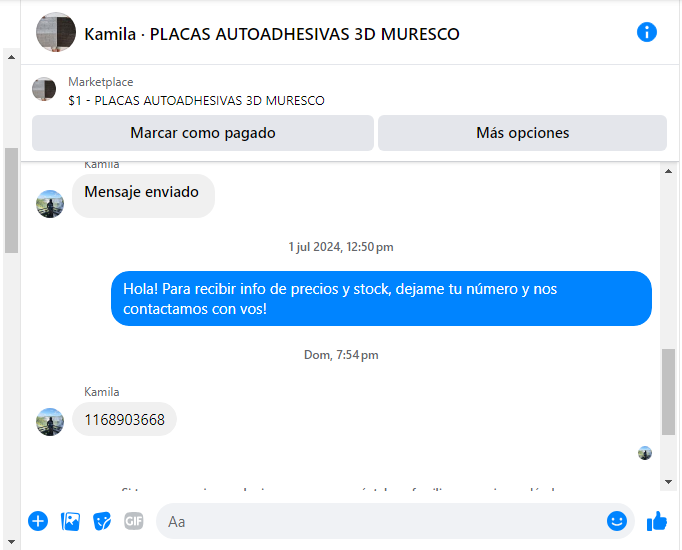Screen dimensions: 682x550
Task: Open conversation info icon
Action: (647, 32)
